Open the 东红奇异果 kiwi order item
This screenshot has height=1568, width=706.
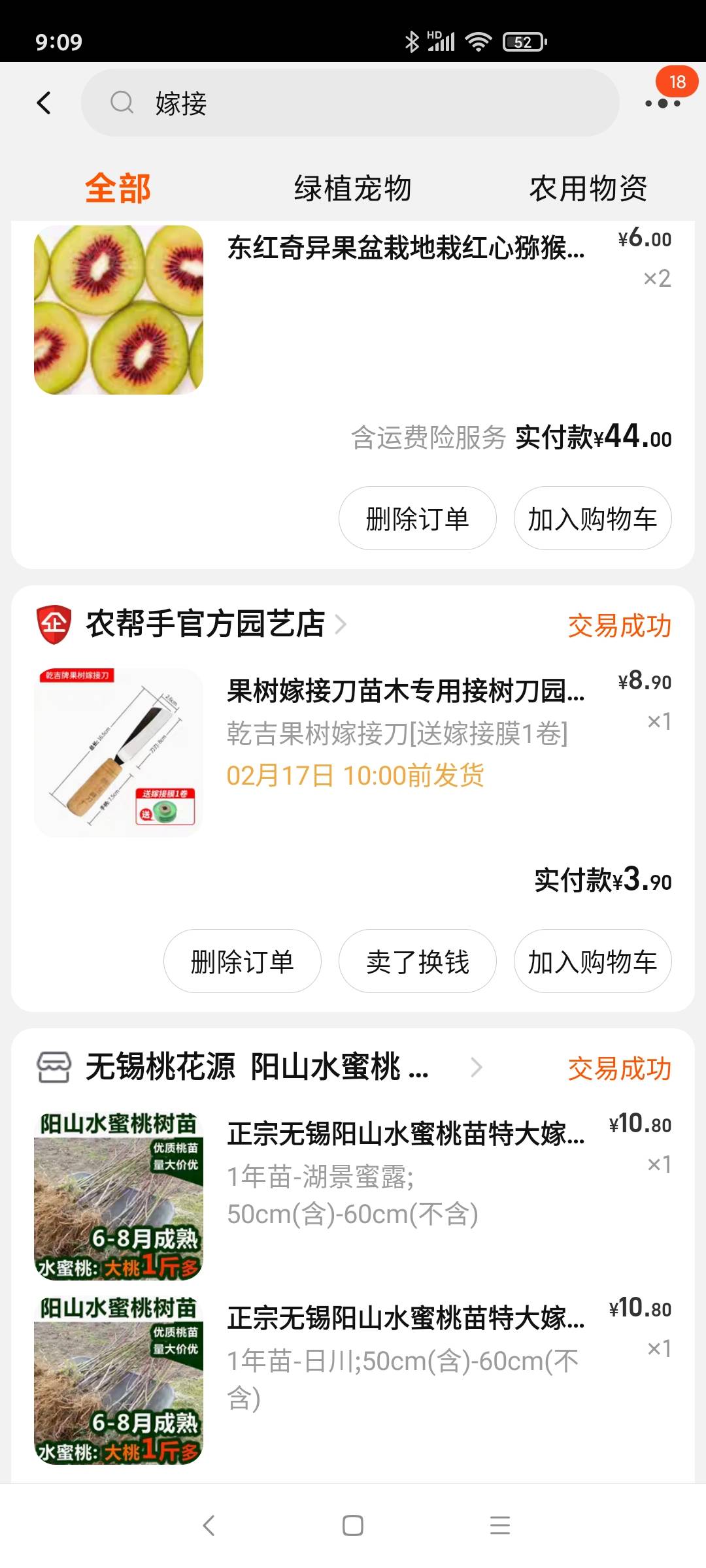(x=405, y=249)
